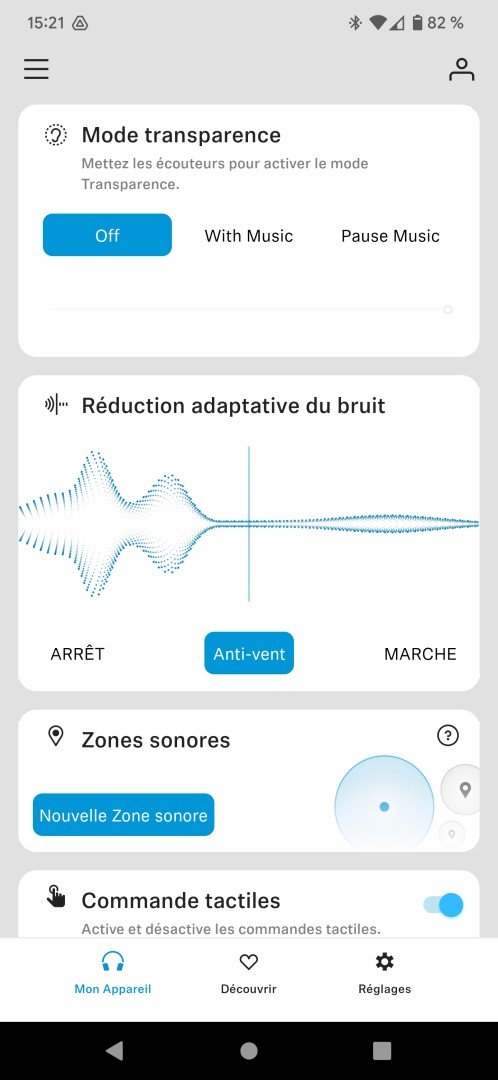Open the Zones sonores help icon

point(448,736)
